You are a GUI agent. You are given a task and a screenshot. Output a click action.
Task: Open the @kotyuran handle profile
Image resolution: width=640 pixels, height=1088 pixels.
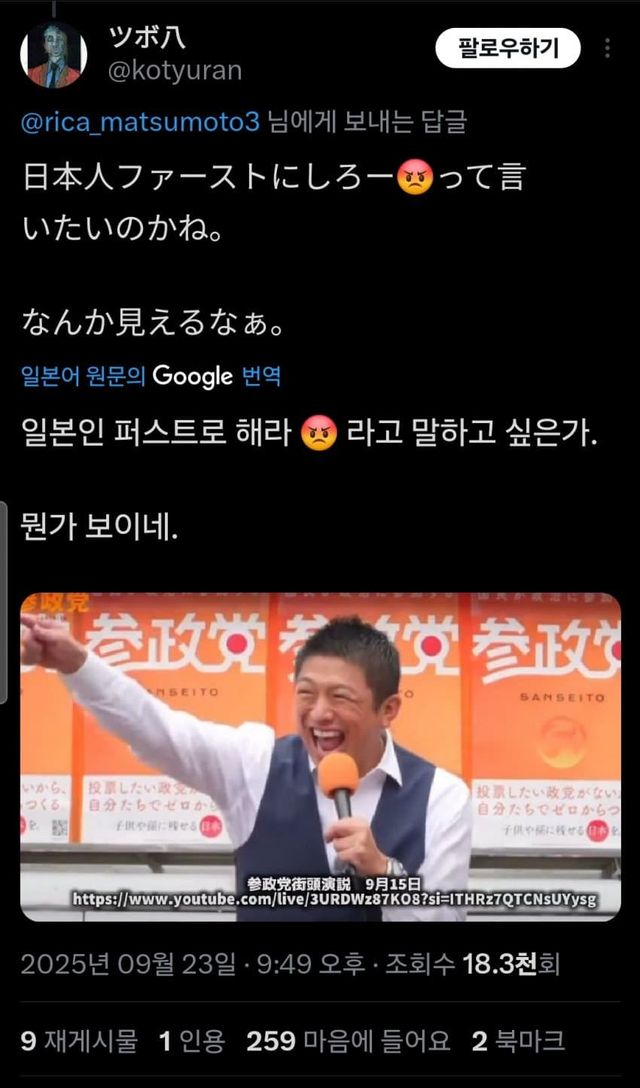pos(175,71)
